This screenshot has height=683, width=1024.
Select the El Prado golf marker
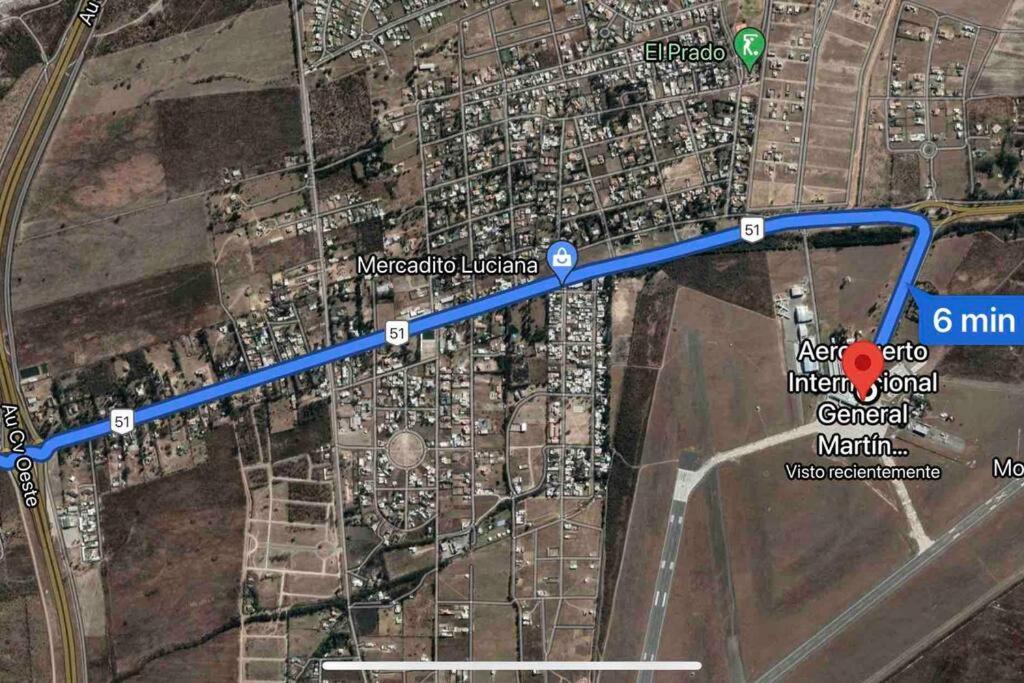(x=749, y=45)
